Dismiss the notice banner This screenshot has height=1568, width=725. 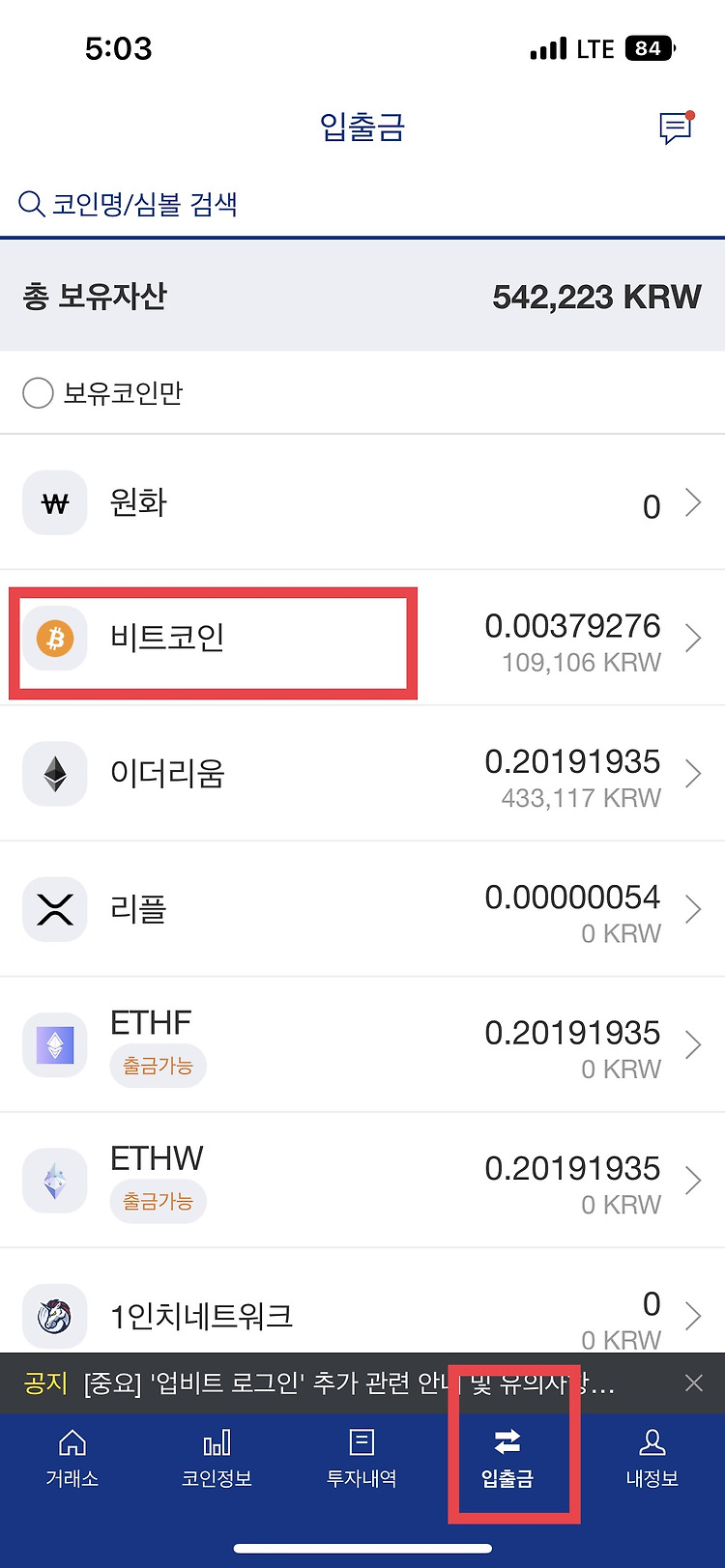click(693, 1383)
